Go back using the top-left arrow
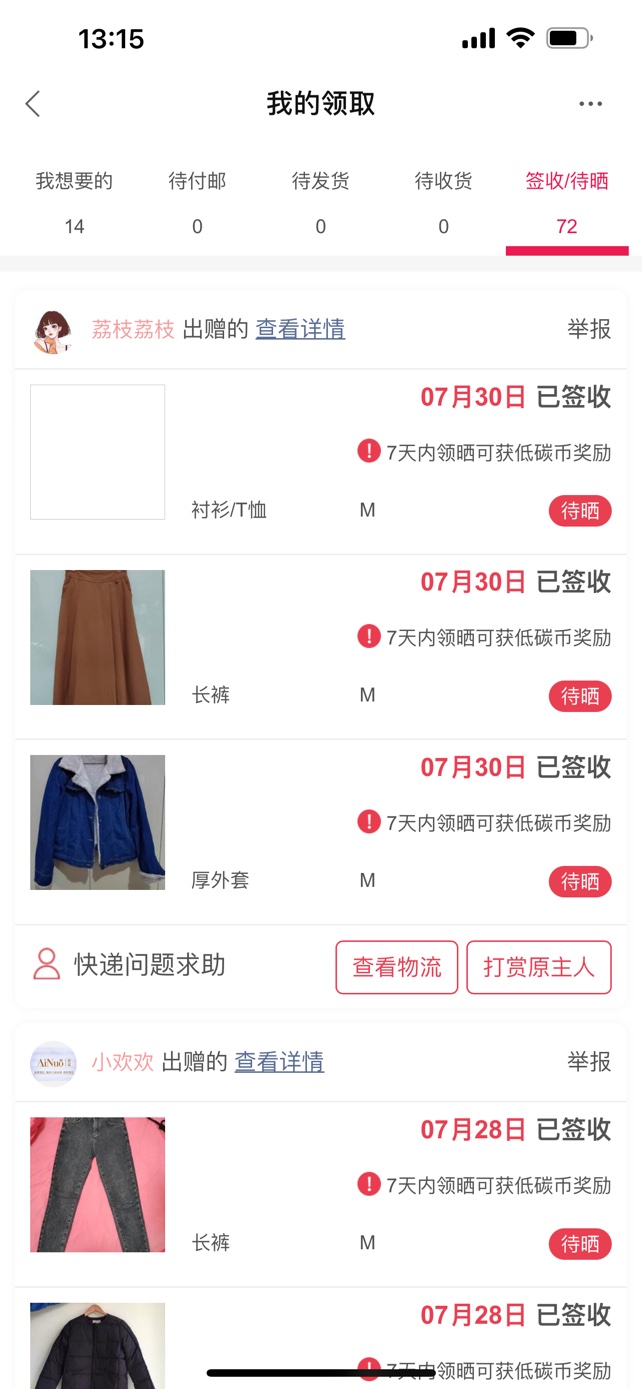The height and width of the screenshot is (1389, 642). [33, 104]
